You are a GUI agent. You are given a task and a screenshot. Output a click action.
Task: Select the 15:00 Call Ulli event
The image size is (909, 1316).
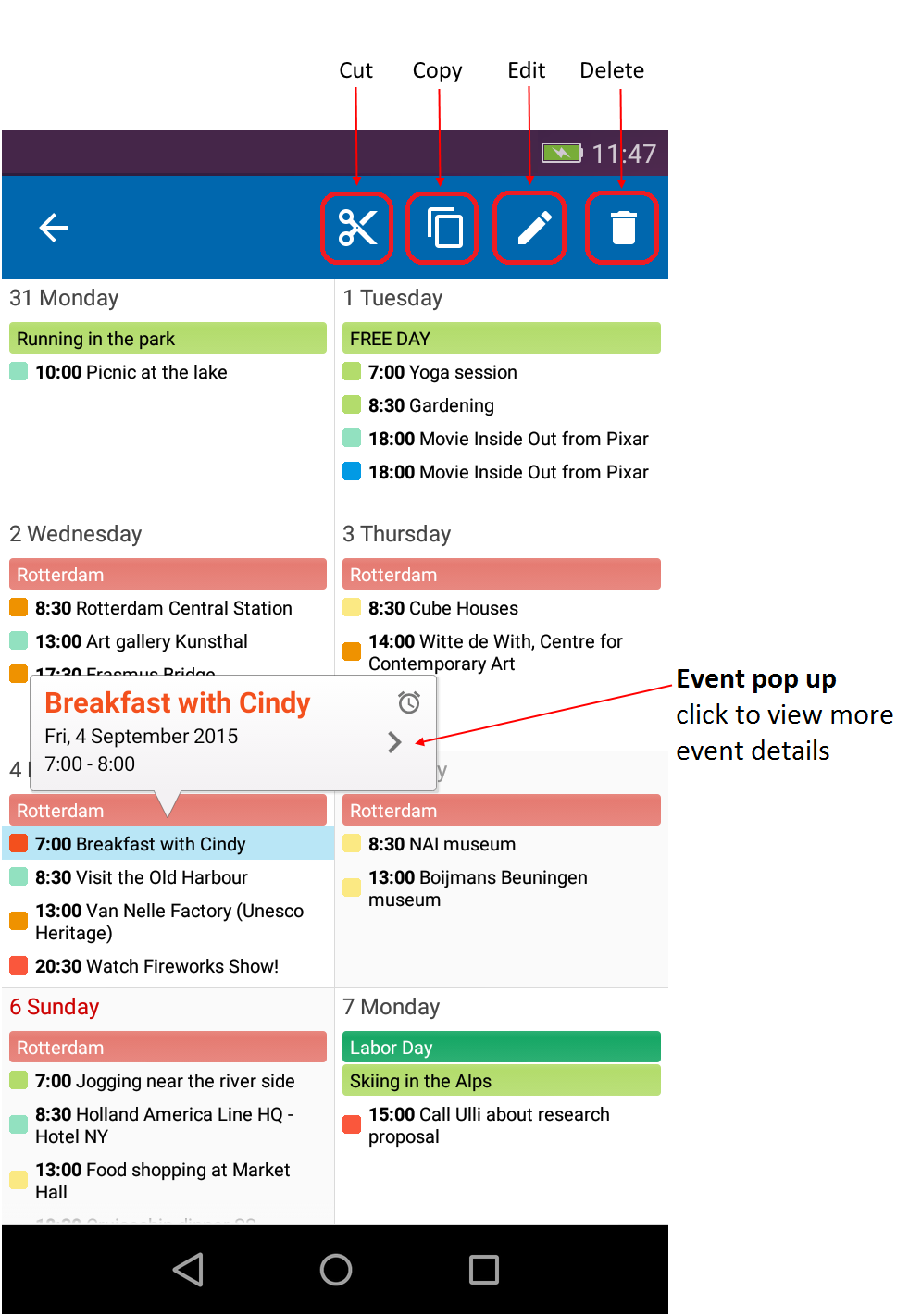tap(489, 1124)
